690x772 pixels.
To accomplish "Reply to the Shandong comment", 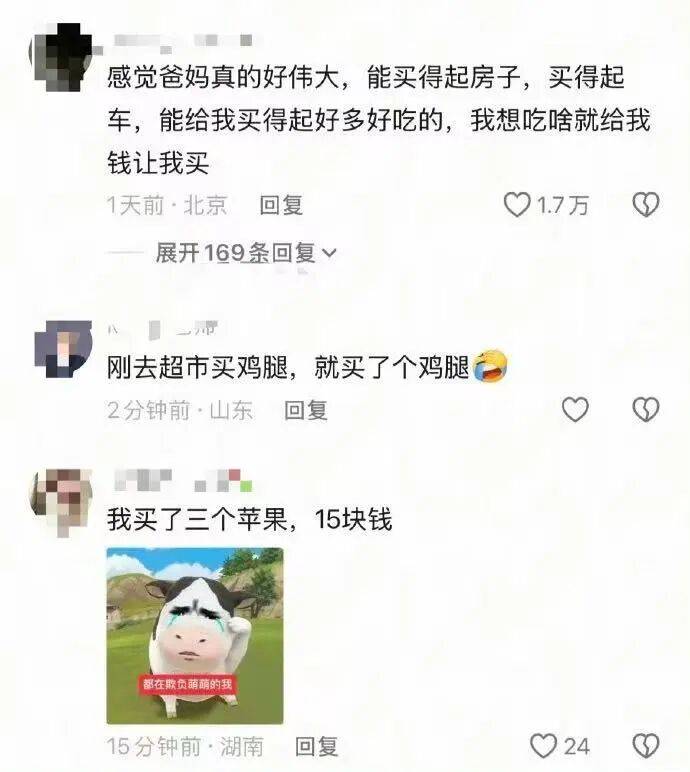I will point(306,409).
